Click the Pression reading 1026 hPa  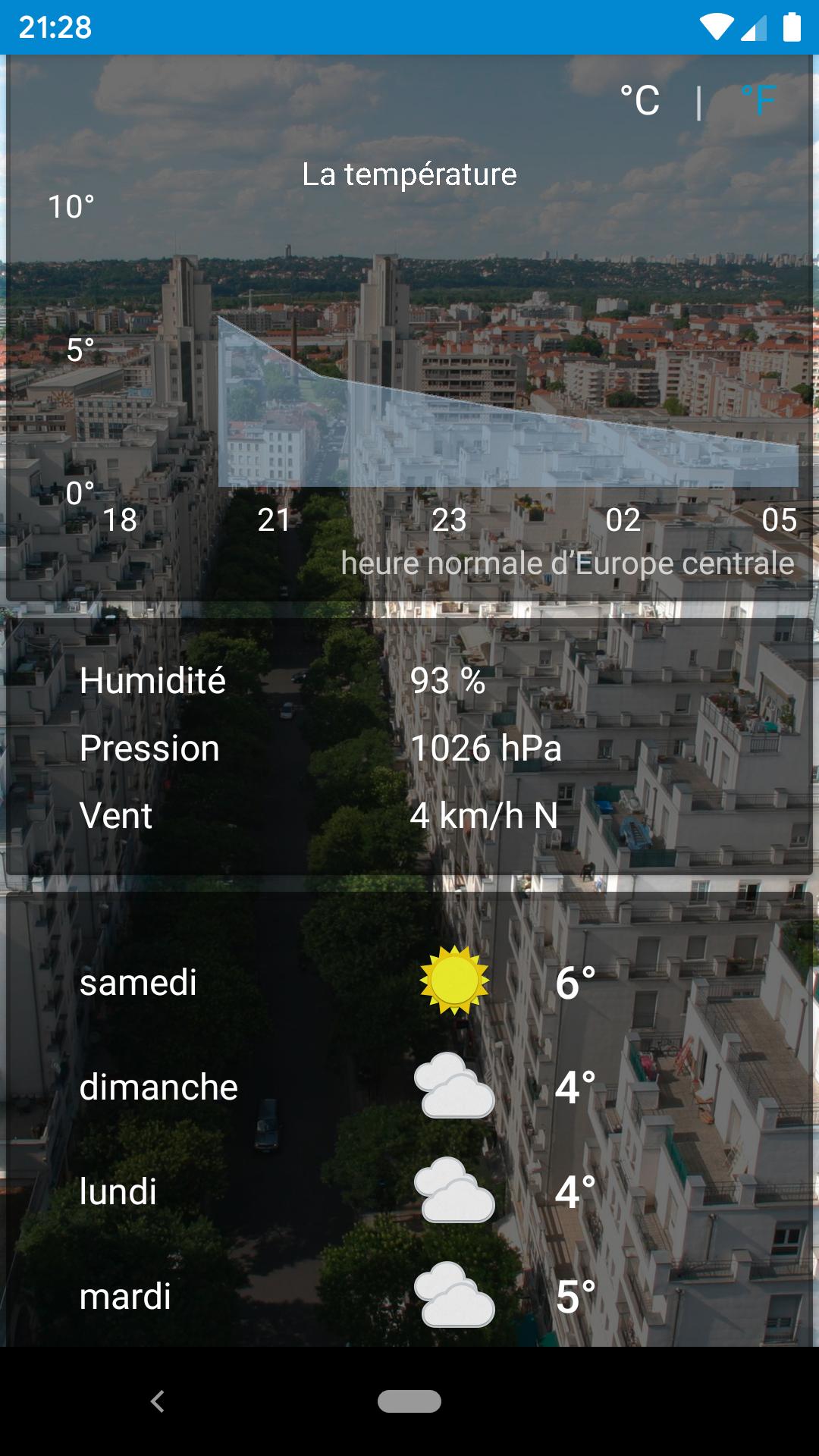487,748
